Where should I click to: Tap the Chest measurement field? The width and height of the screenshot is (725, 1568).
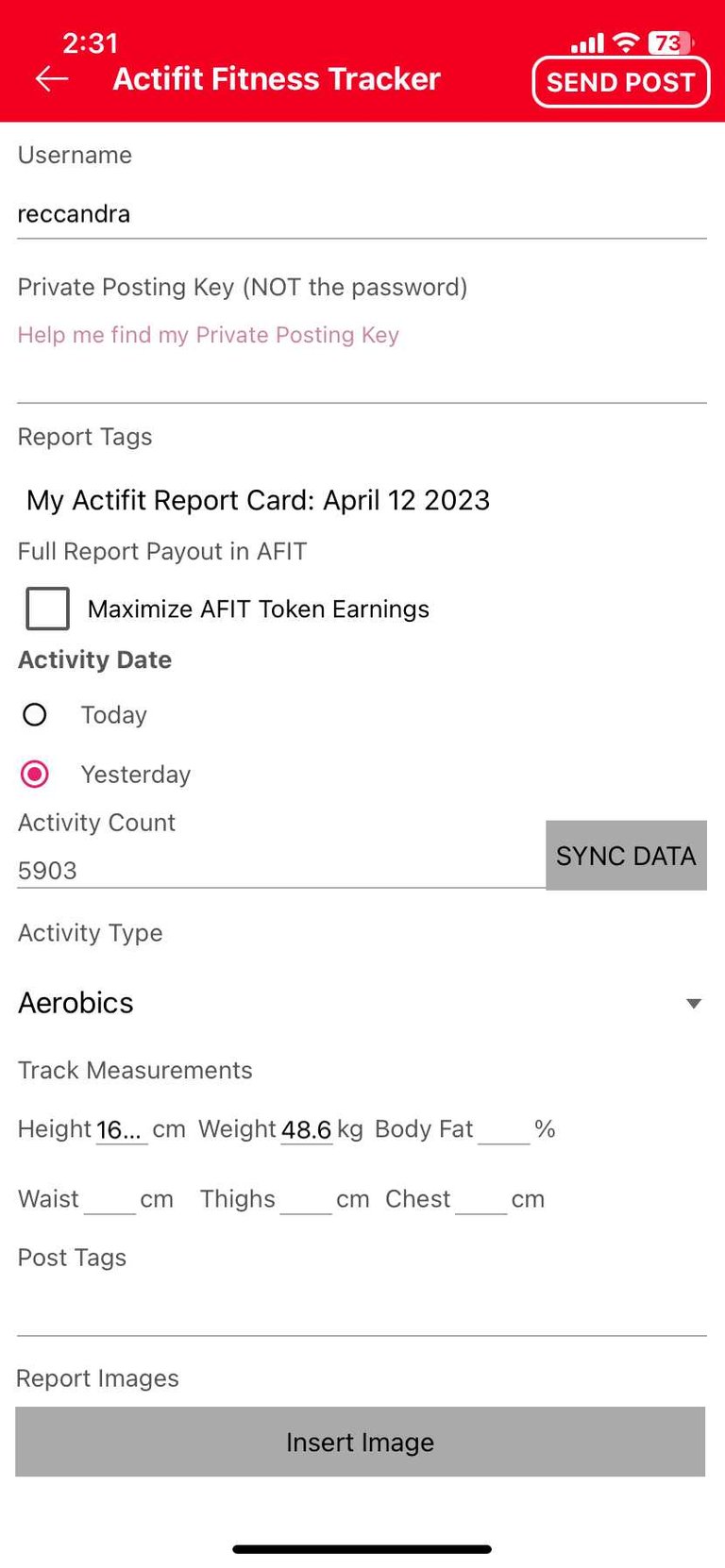point(481,1199)
